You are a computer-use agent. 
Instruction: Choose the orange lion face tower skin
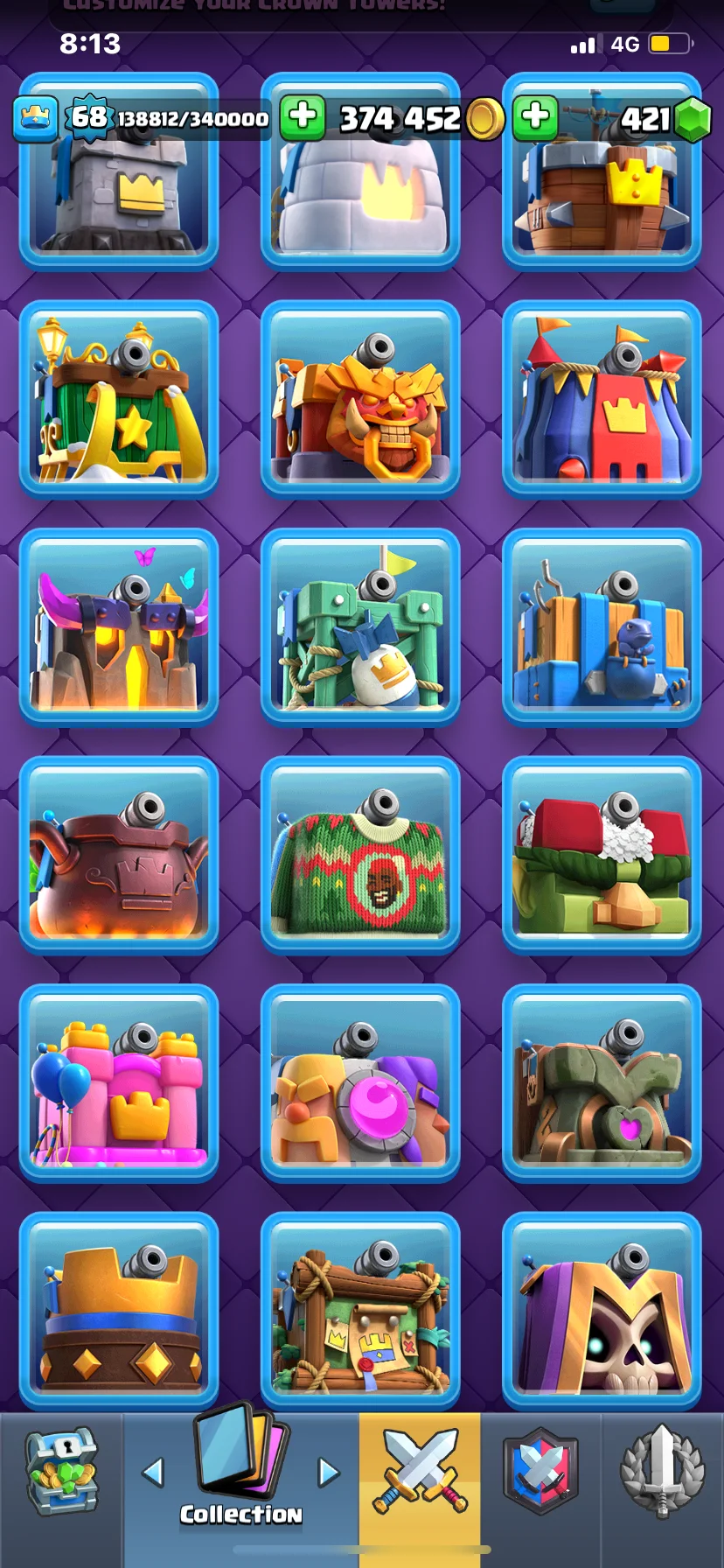click(x=360, y=400)
